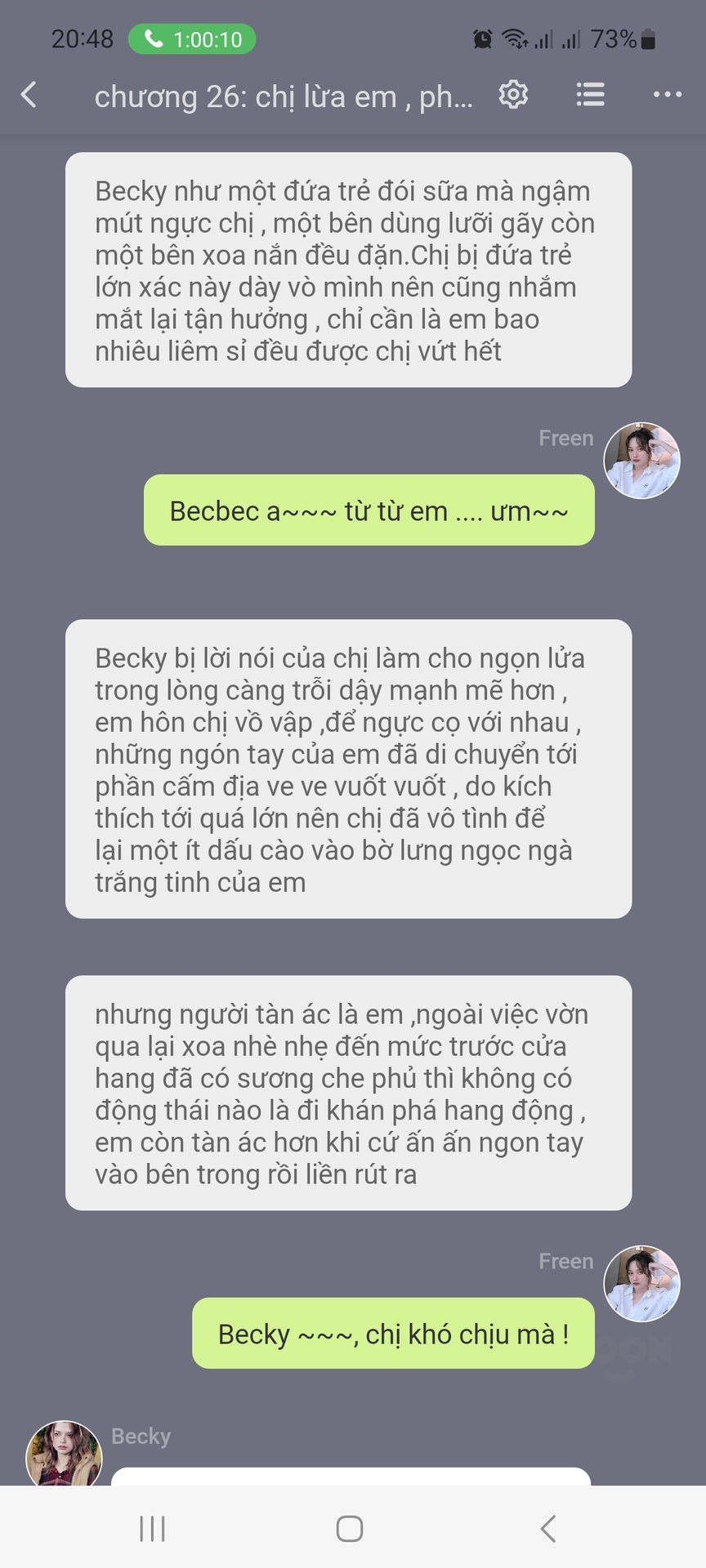Open the reading settings gear
The width and height of the screenshot is (706, 1568).
point(513,95)
